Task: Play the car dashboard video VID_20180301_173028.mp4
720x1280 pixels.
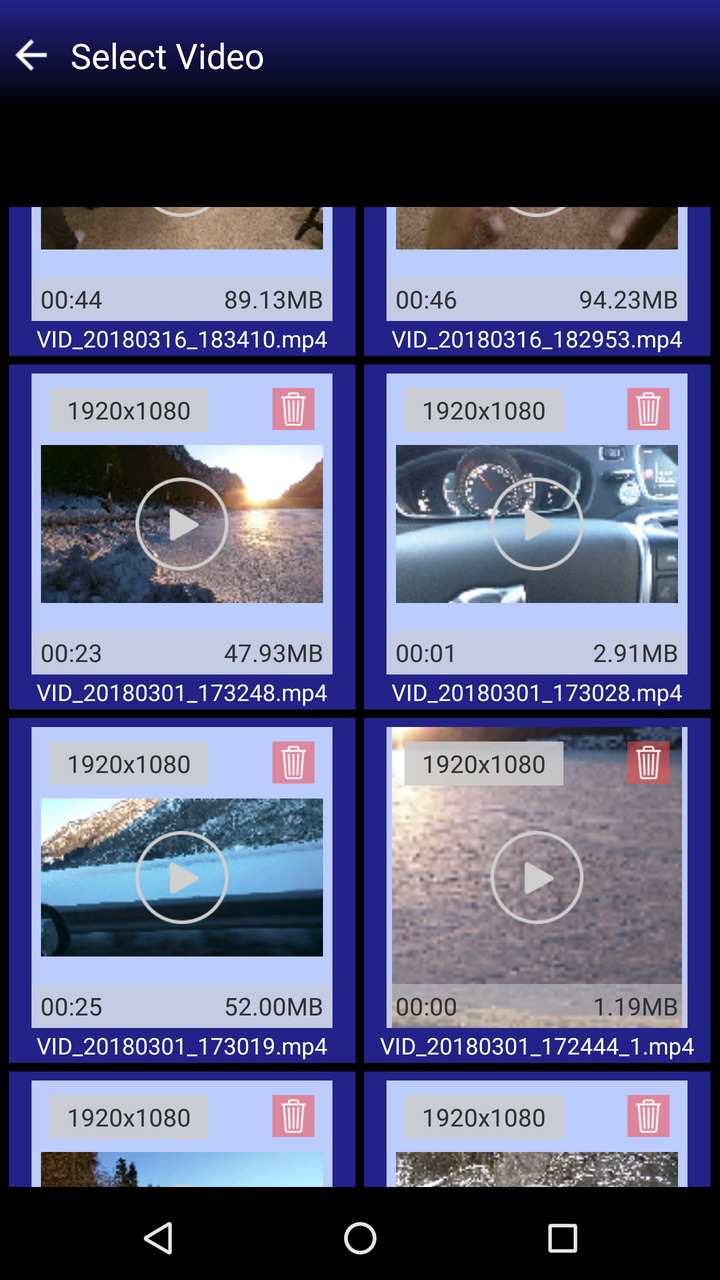Action: (x=538, y=523)
